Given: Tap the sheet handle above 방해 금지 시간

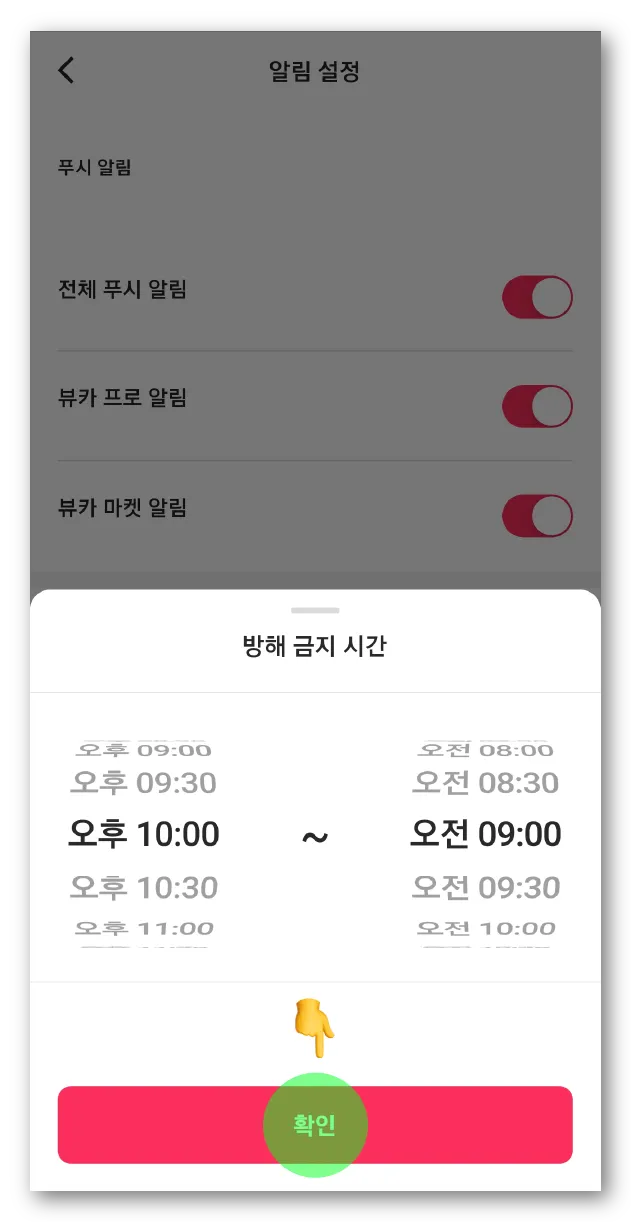Looking at the screenshot, I should [x=315, y=610].
